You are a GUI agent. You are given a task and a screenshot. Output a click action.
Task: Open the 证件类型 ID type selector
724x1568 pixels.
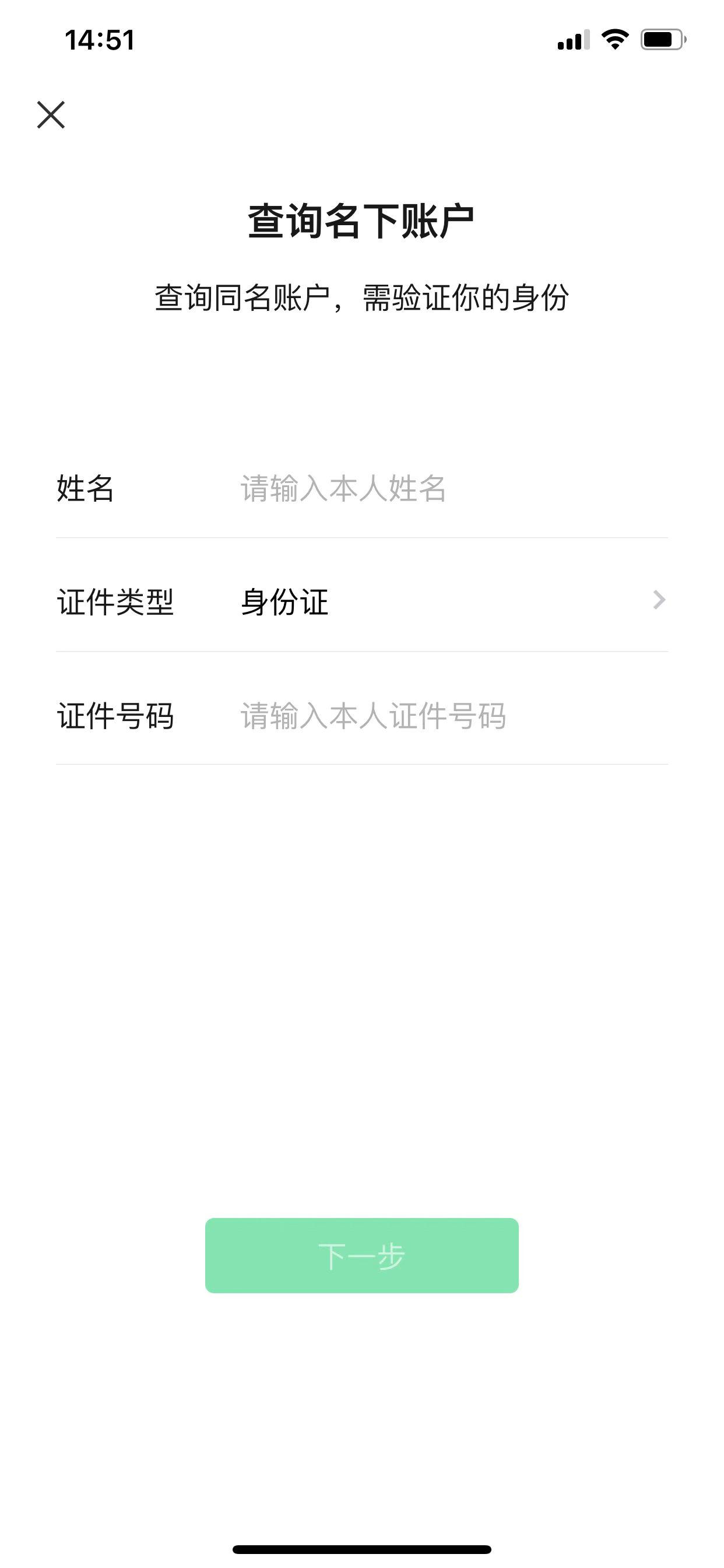[x=362, y=601]
